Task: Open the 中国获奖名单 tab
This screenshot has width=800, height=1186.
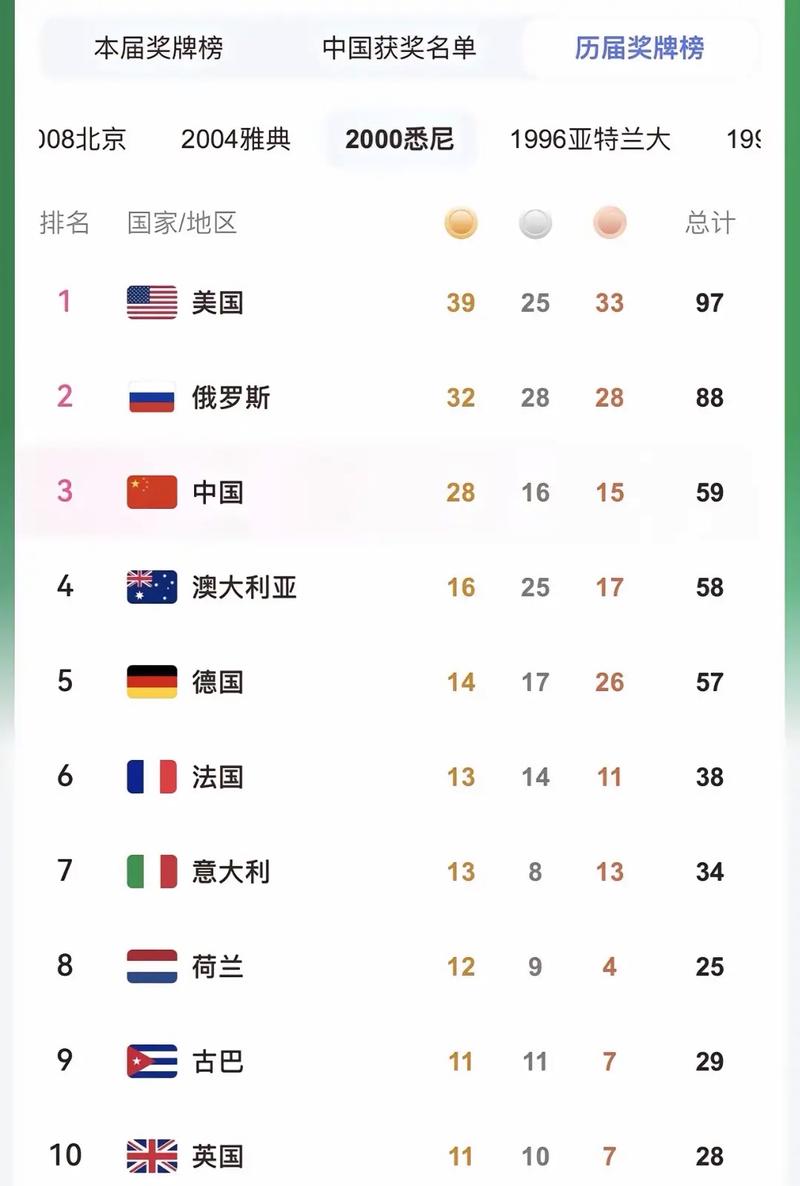Action: [x=398, y=46]
